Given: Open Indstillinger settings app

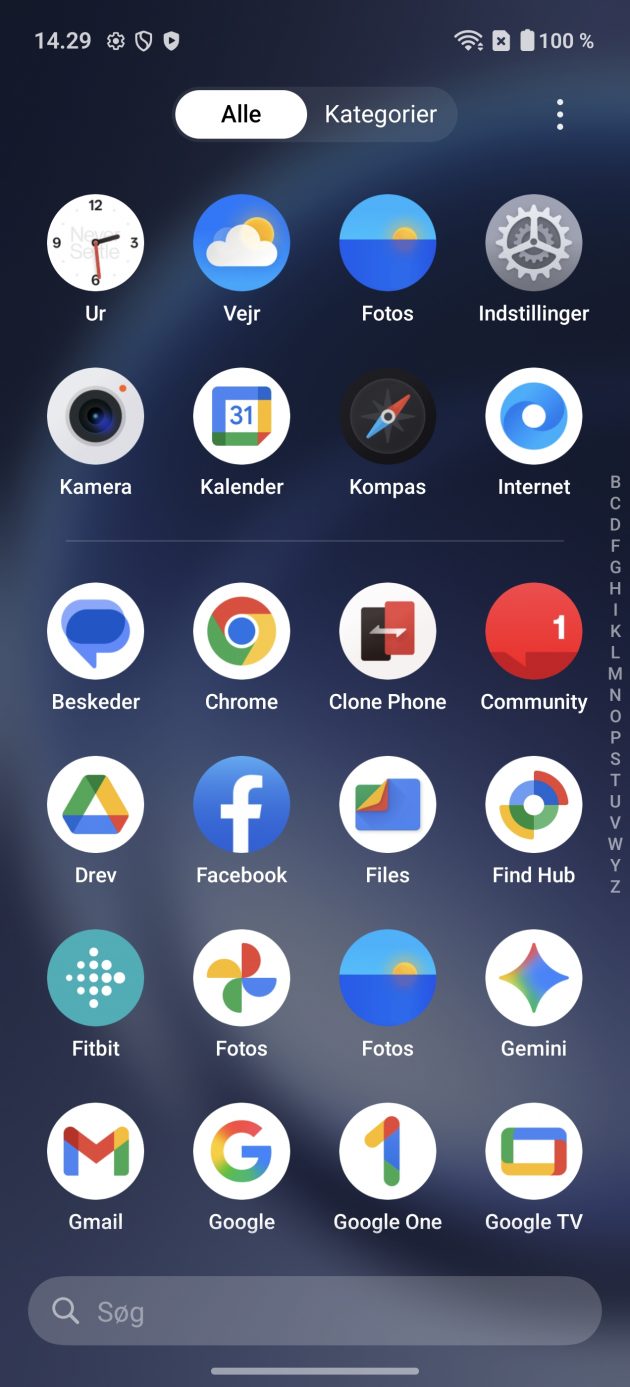Looking at the screenshot, I should pyautogui.click(x=534, y=243).
